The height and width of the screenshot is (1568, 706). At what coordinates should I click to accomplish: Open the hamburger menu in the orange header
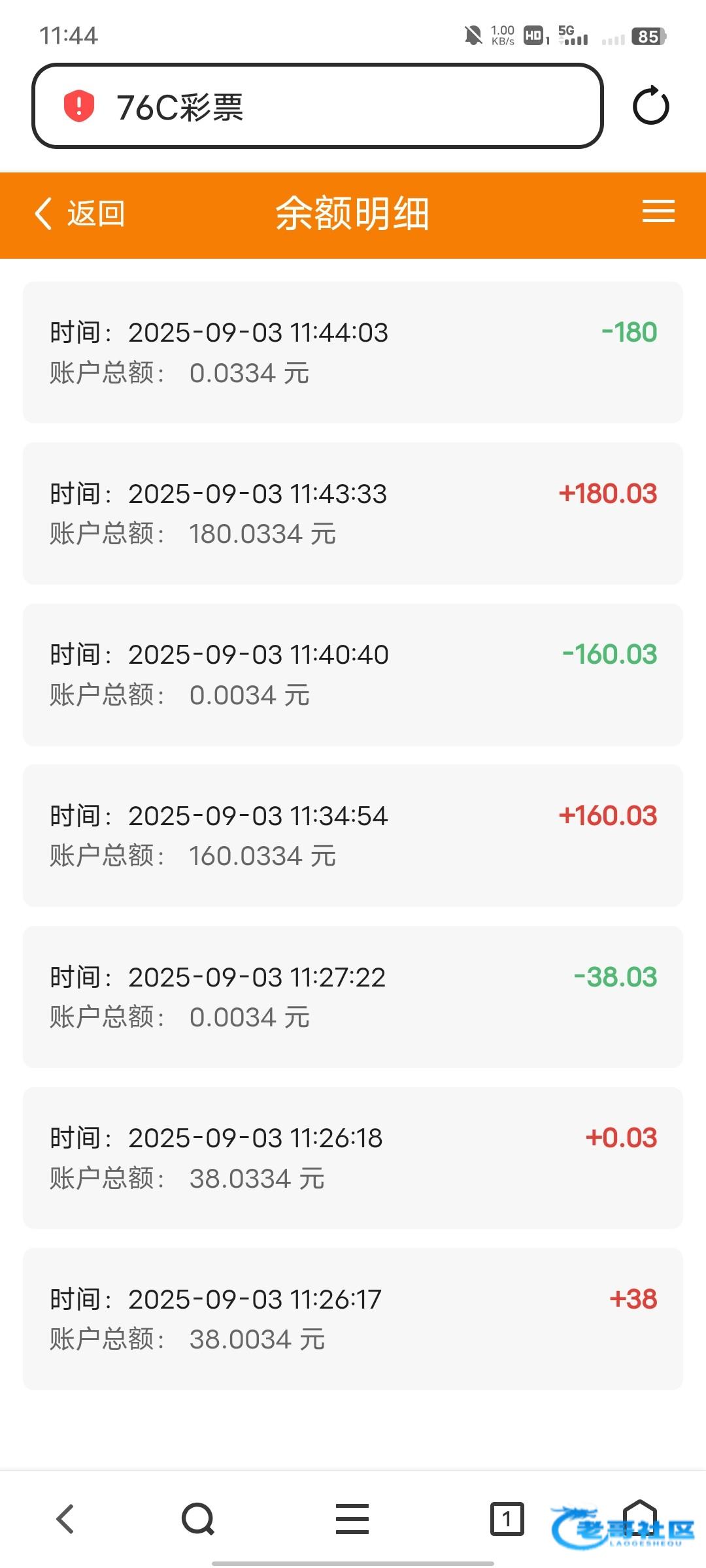coord(658,212)
